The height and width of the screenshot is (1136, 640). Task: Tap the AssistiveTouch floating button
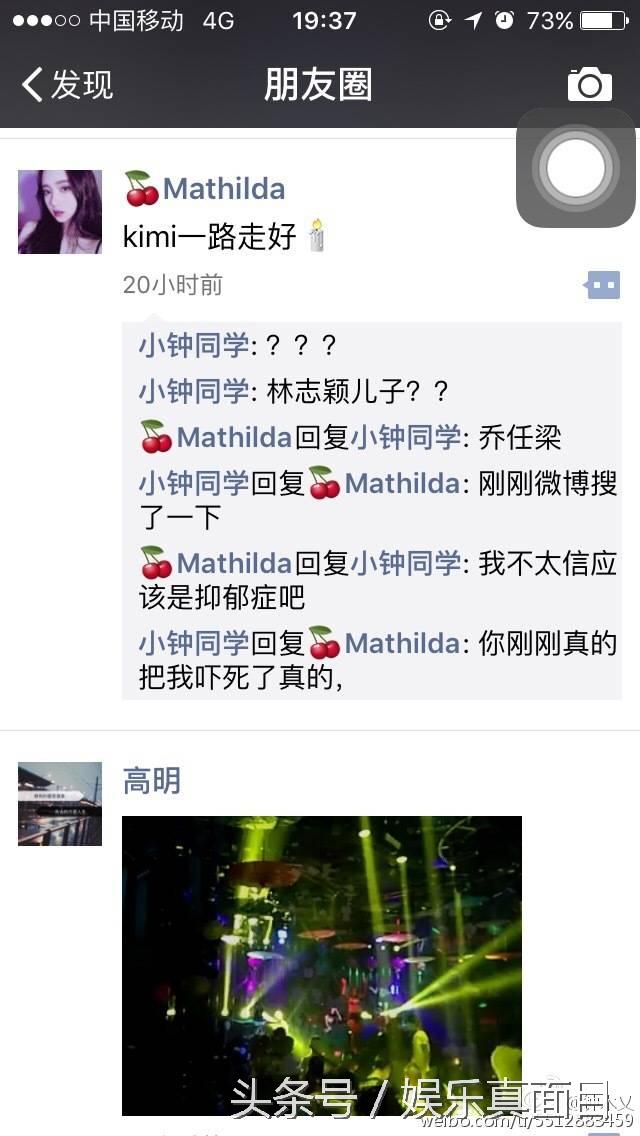(x=575, y=167)
